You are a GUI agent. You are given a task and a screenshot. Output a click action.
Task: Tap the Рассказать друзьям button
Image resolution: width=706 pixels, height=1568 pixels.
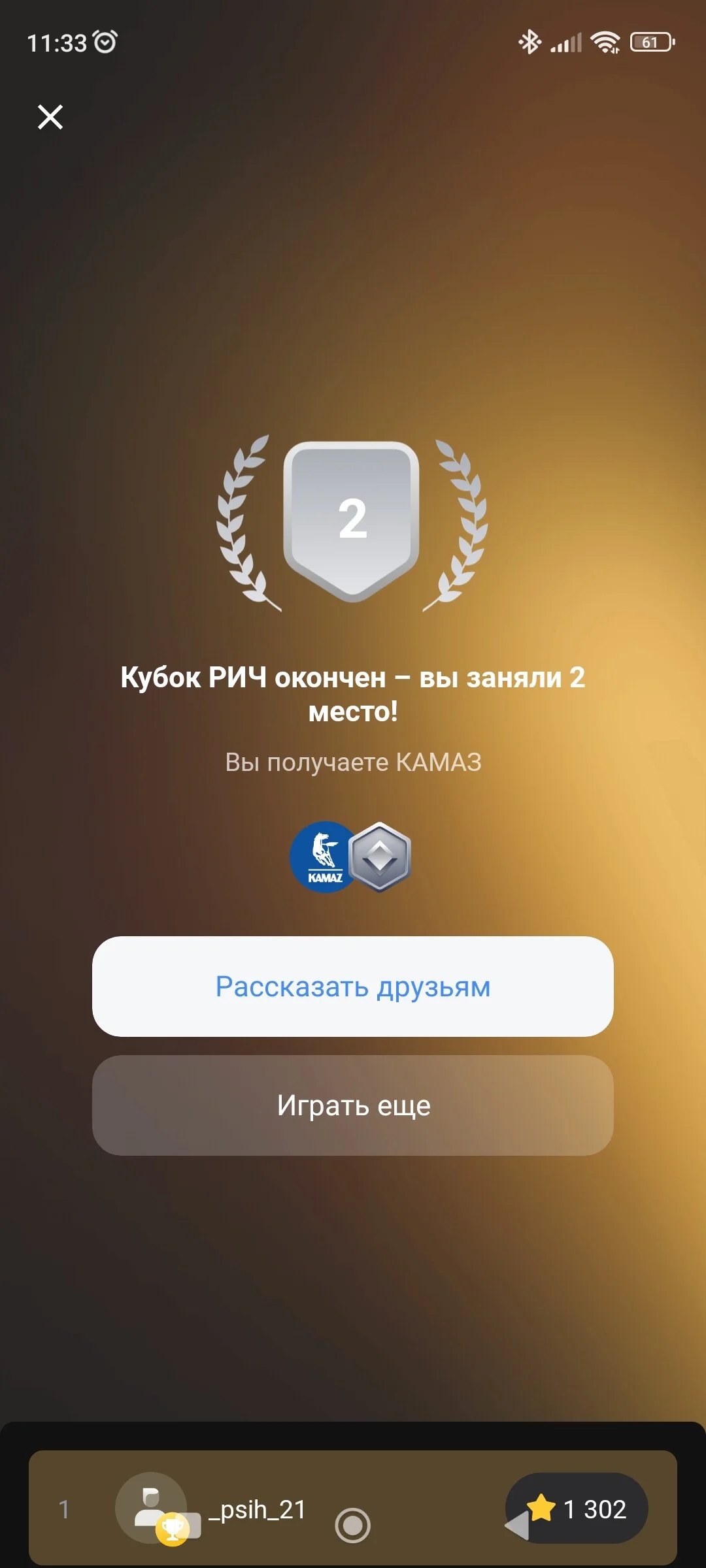(353, 987)
